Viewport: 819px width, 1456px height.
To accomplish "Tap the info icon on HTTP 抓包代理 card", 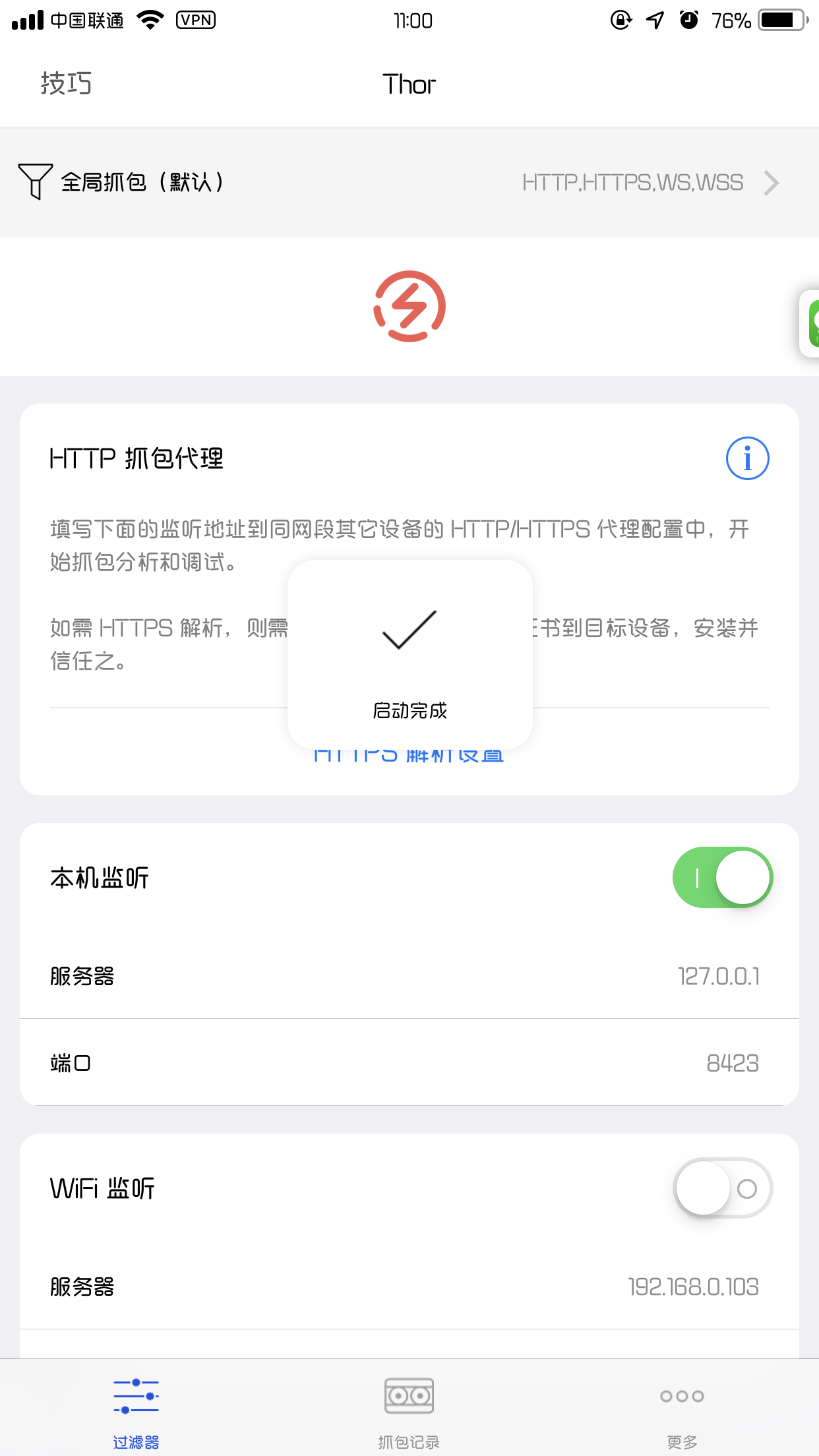I will coord(746,458).
